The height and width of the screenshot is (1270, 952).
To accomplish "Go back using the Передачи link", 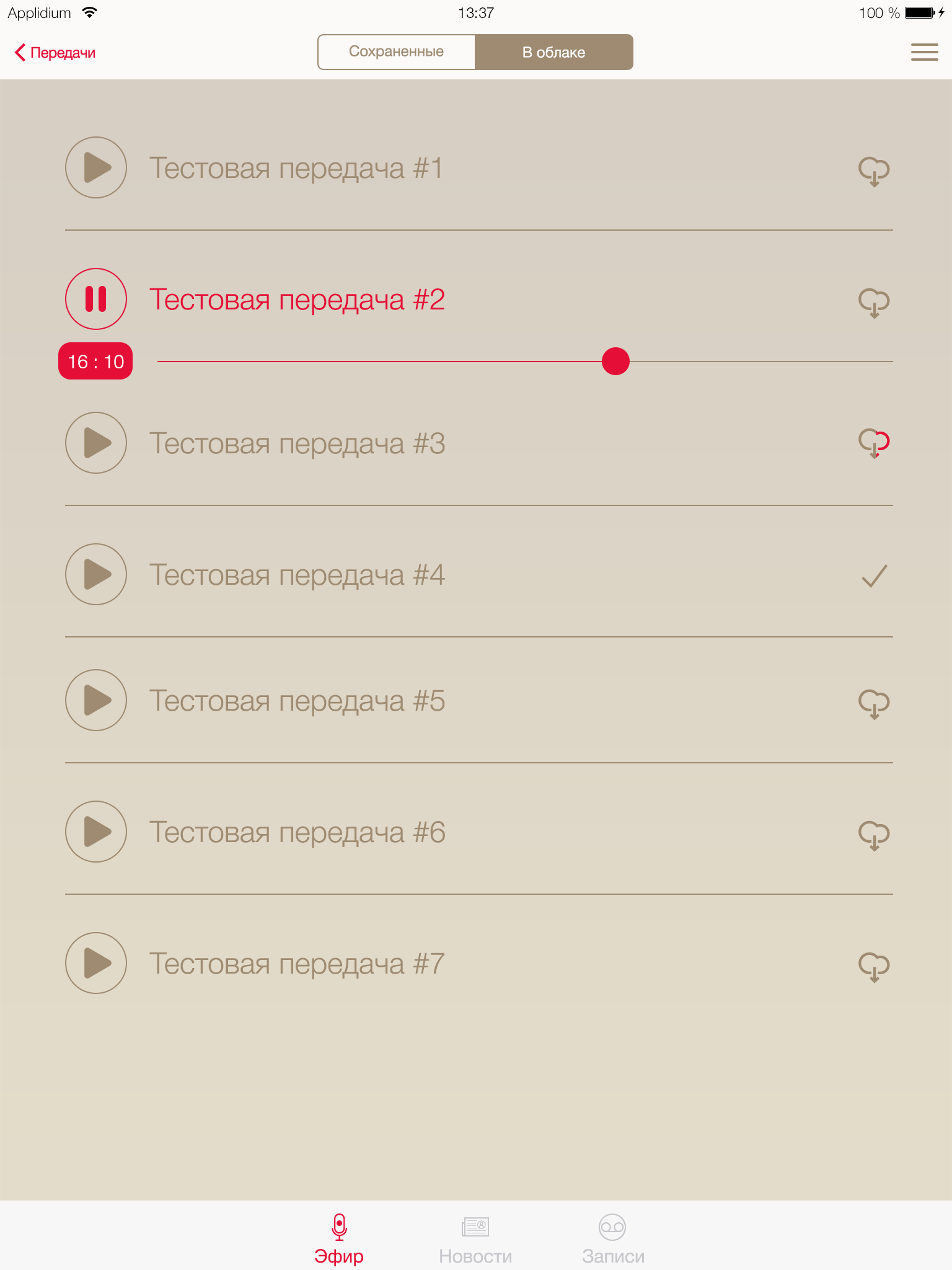I will [55, 52].
